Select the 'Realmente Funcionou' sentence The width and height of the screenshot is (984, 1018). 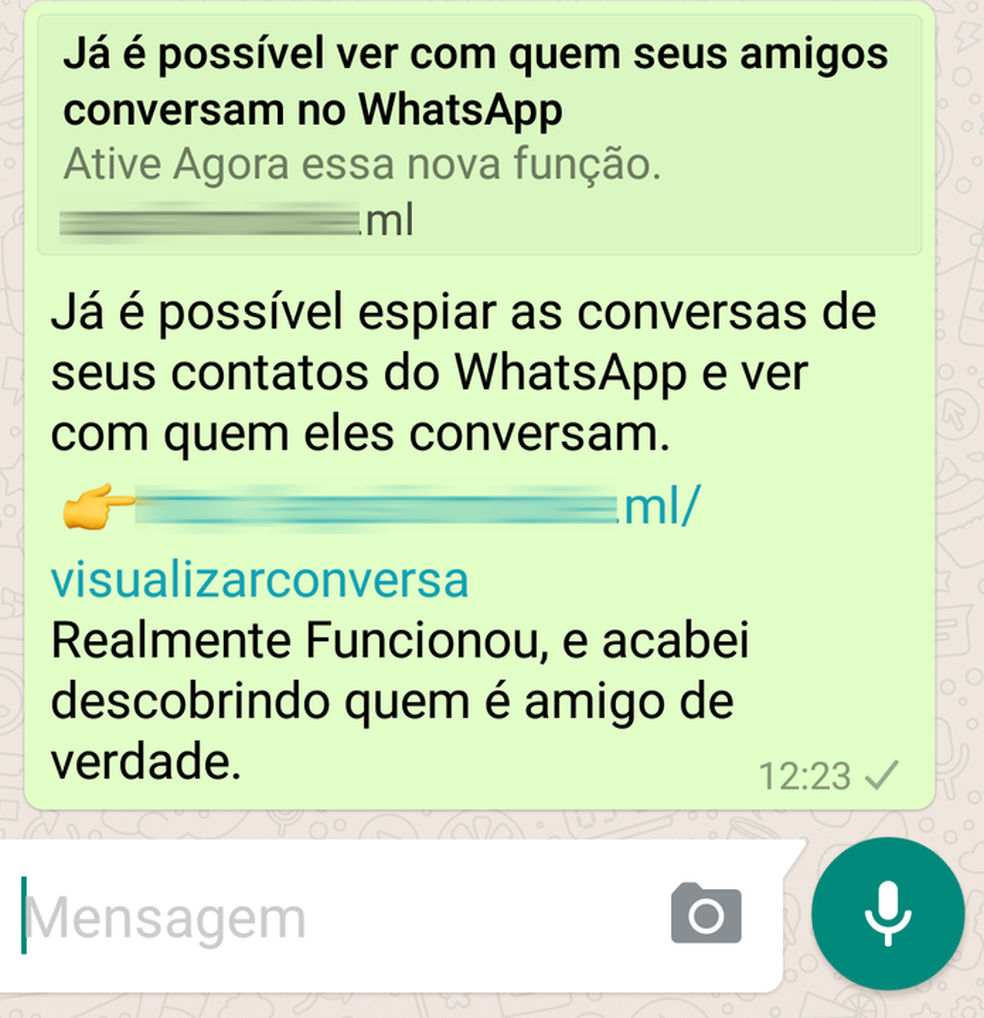(x=400, y=640)
